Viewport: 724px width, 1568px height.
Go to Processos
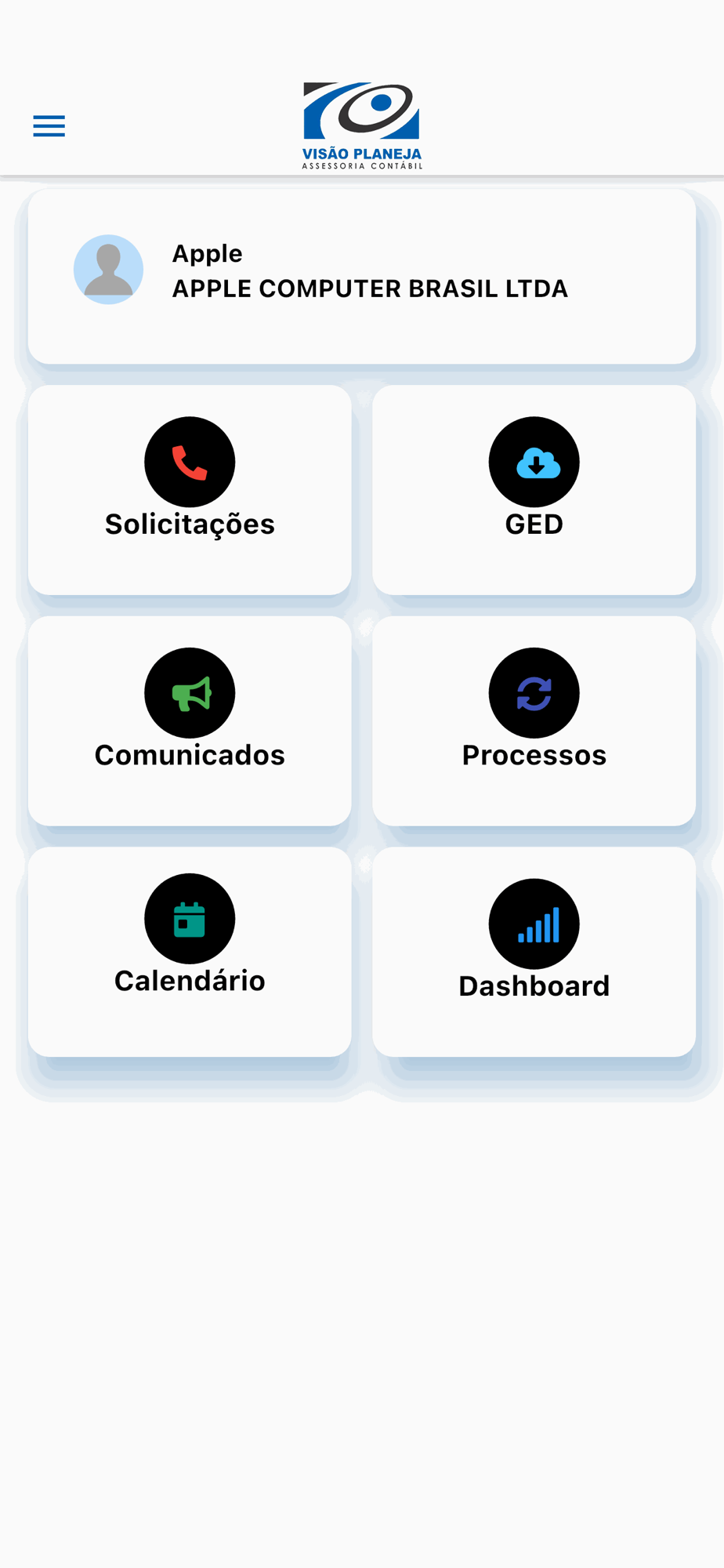tap(534, 721)
